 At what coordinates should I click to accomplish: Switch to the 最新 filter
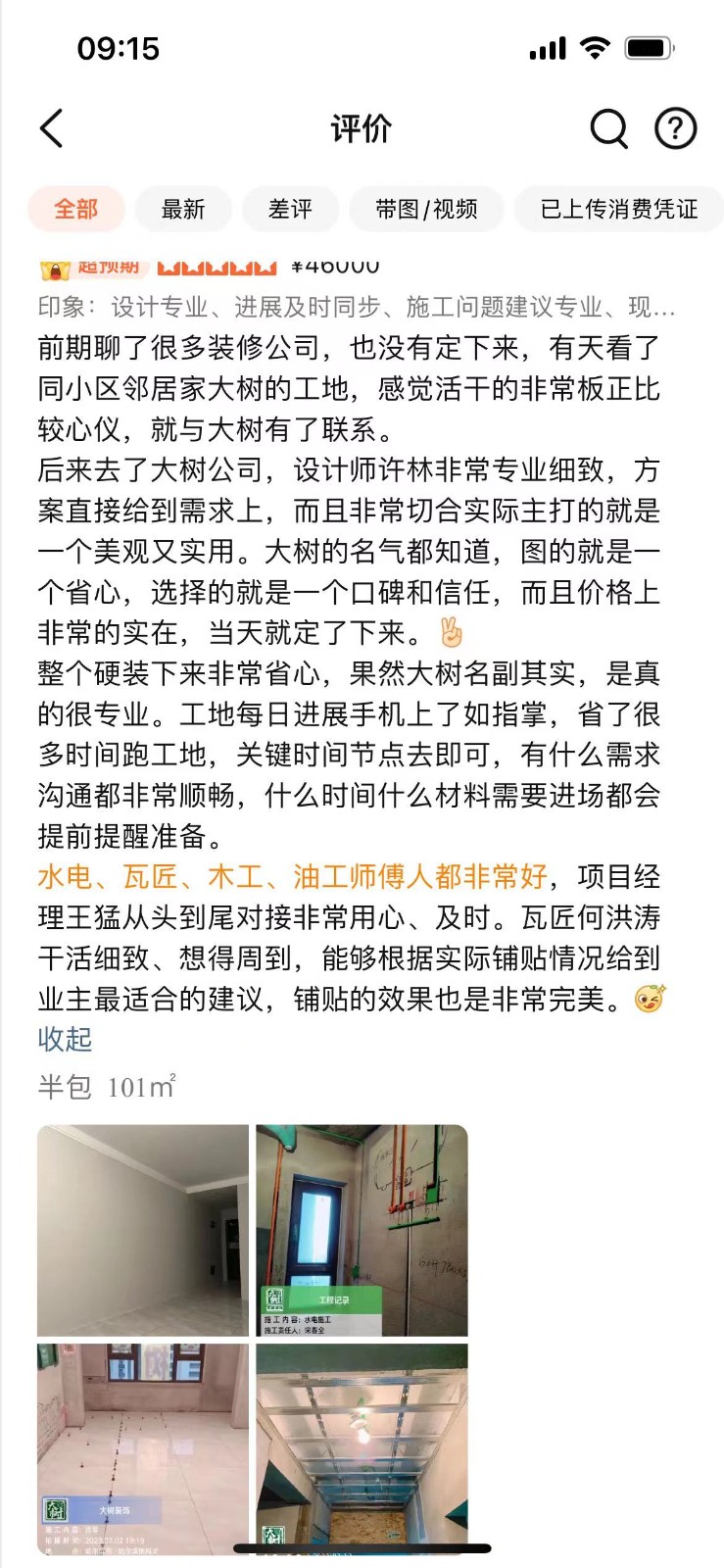click(183, 209)
